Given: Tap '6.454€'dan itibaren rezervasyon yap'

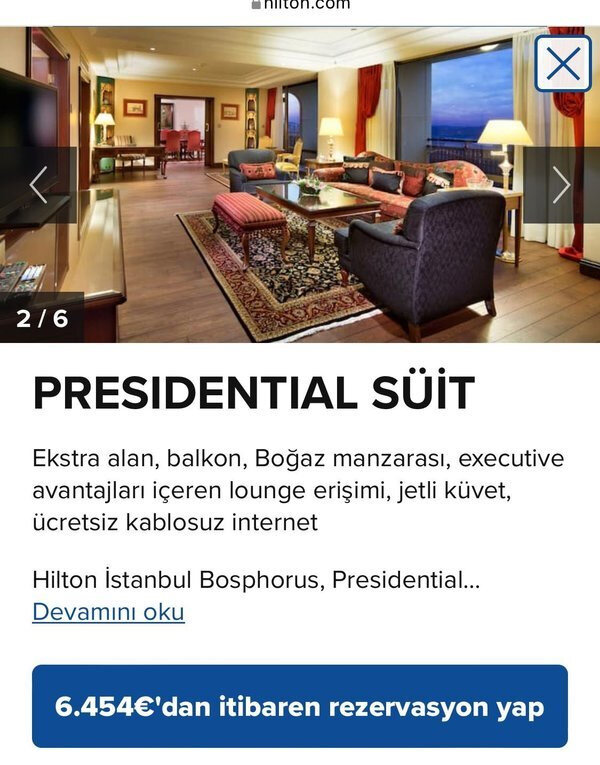Looking at the screenshot, I should click(300, 707).
